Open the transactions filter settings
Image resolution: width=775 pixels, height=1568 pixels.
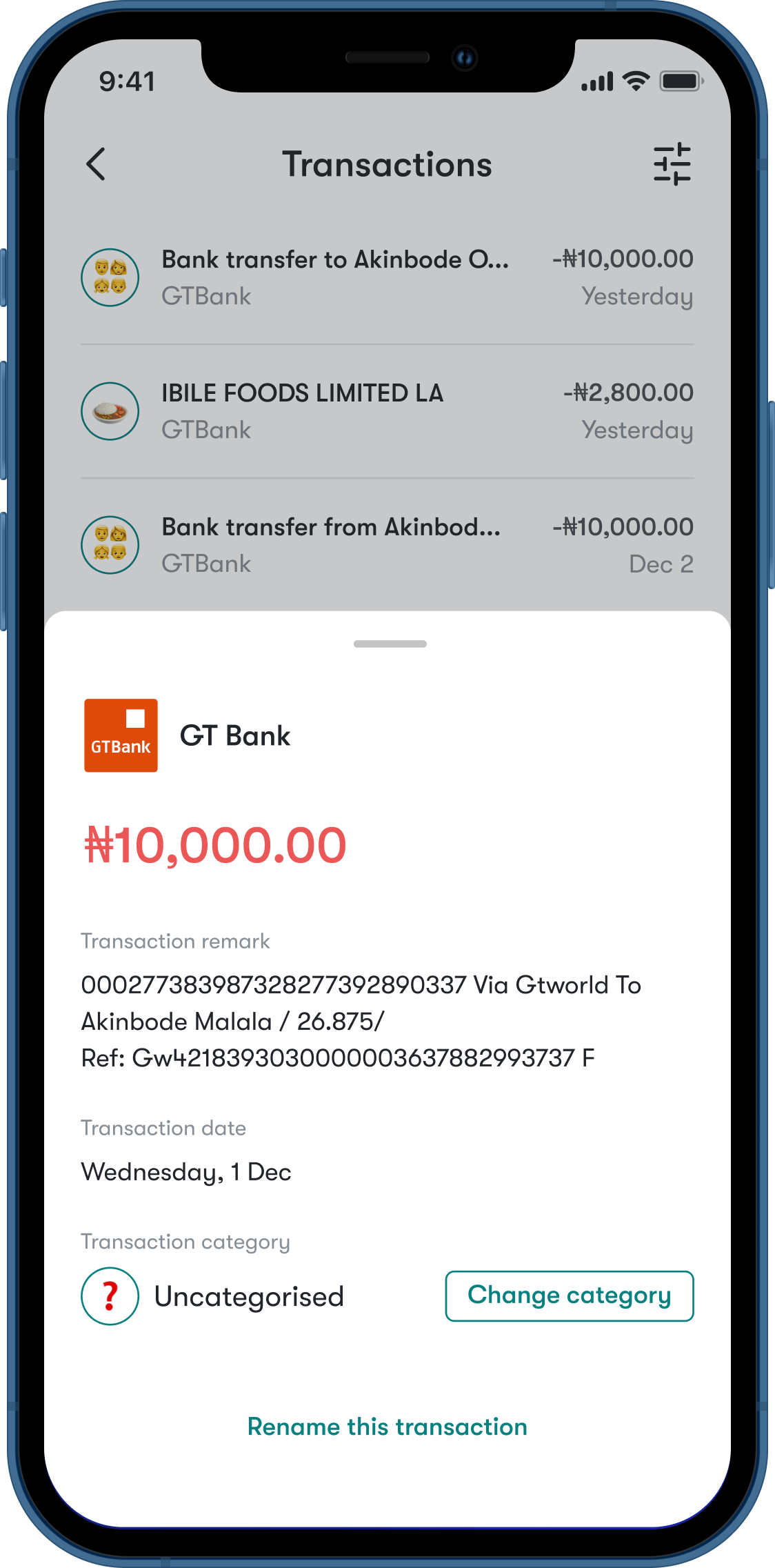(x=672, y=164)
